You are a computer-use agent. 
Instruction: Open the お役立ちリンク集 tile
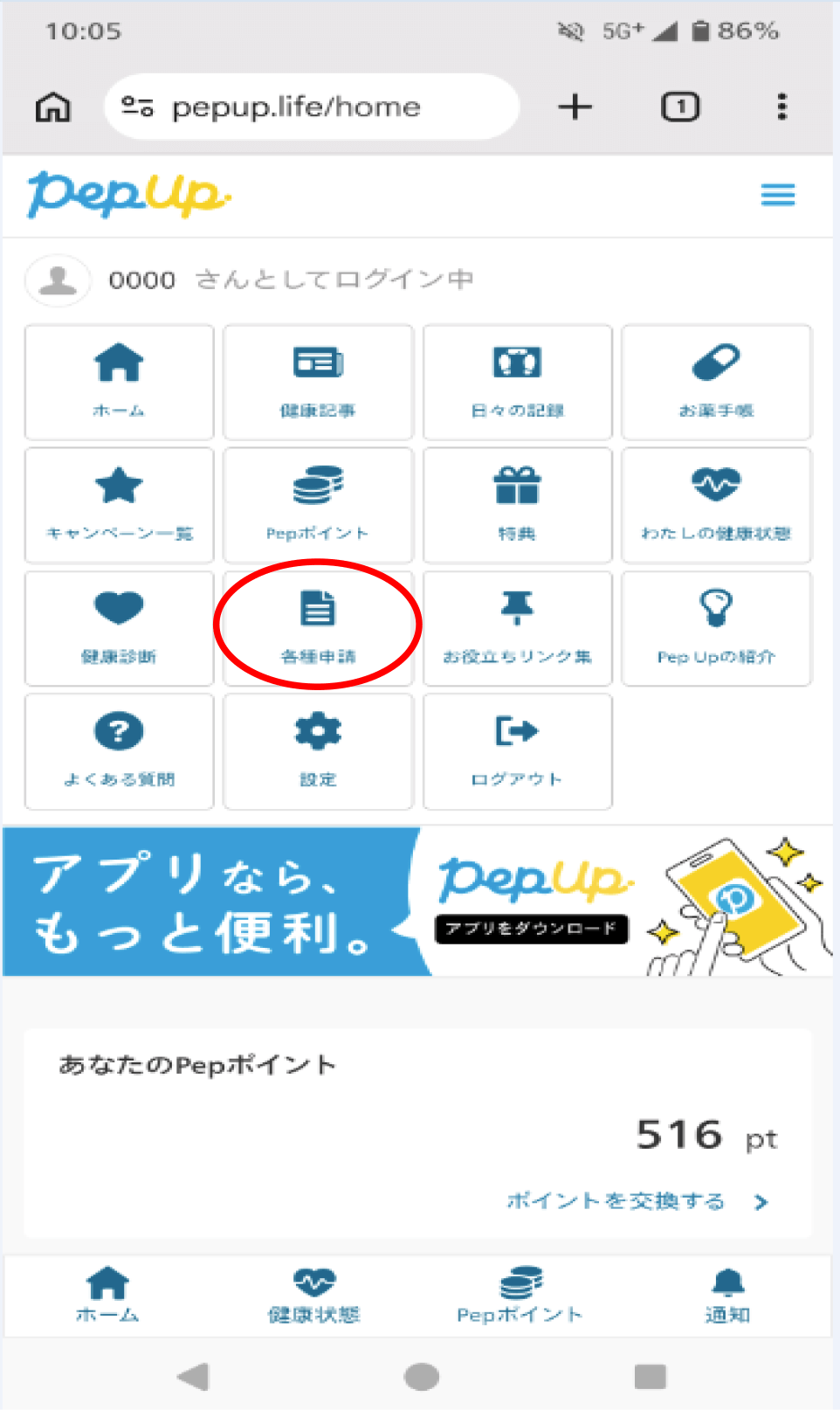pos(517,628)
